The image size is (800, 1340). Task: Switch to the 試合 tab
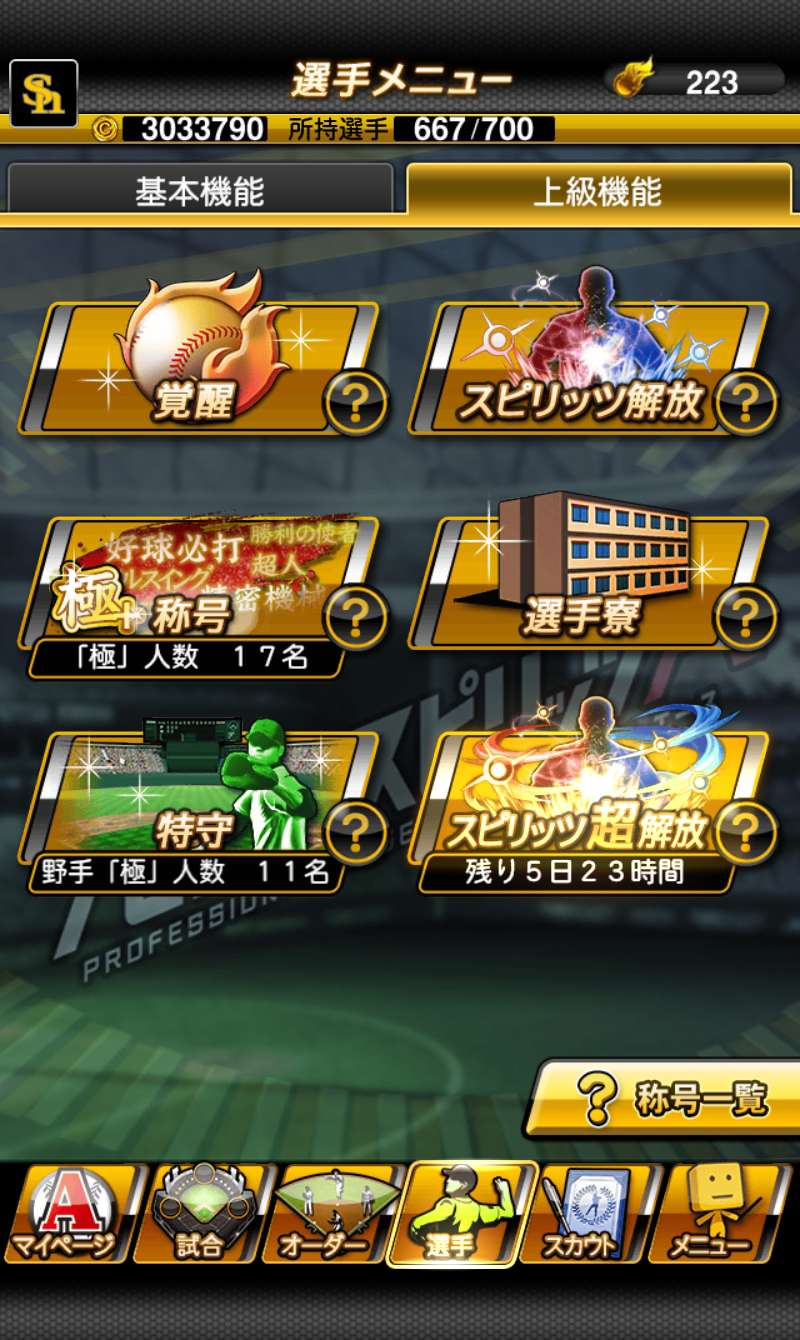point(198,1214)
